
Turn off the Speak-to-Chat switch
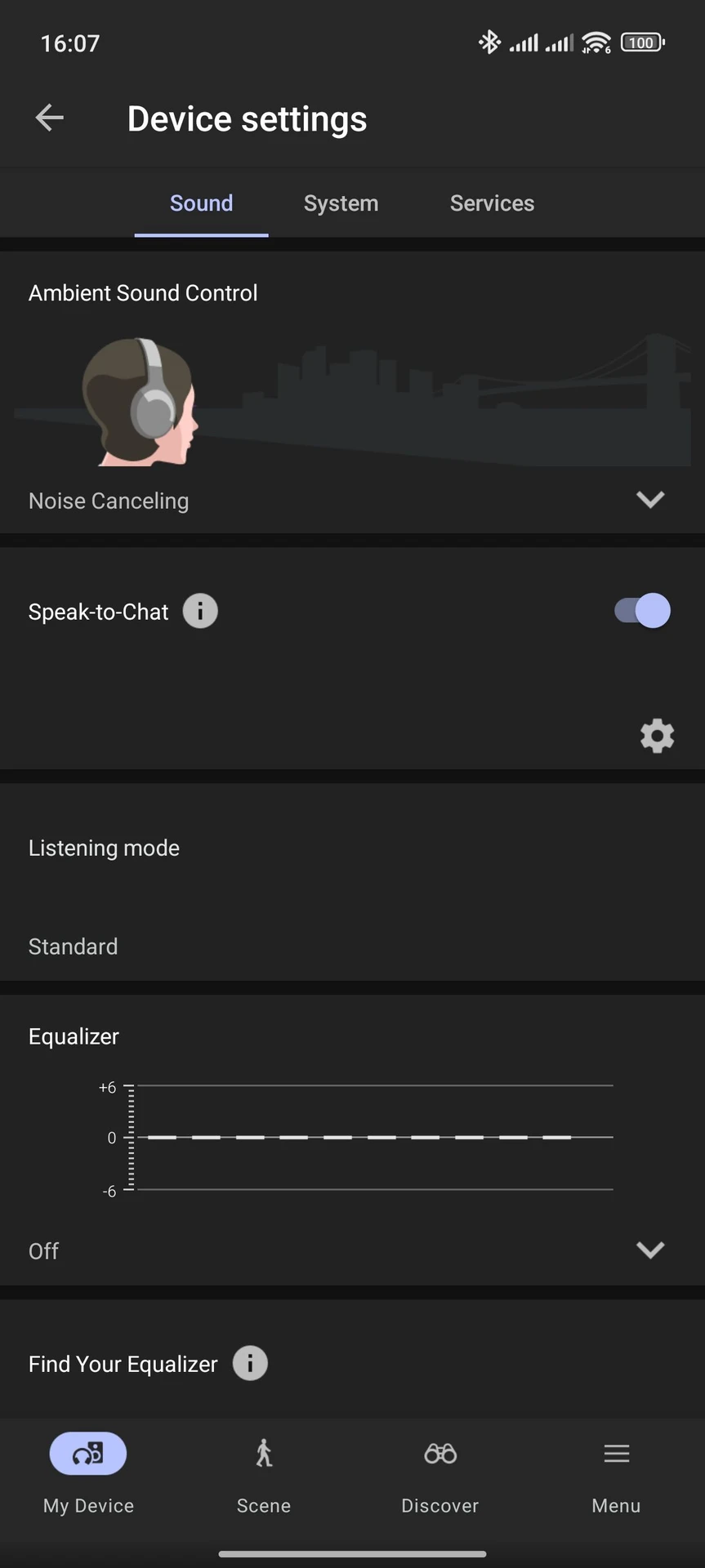pyautogui.click(x=642, y=611)
